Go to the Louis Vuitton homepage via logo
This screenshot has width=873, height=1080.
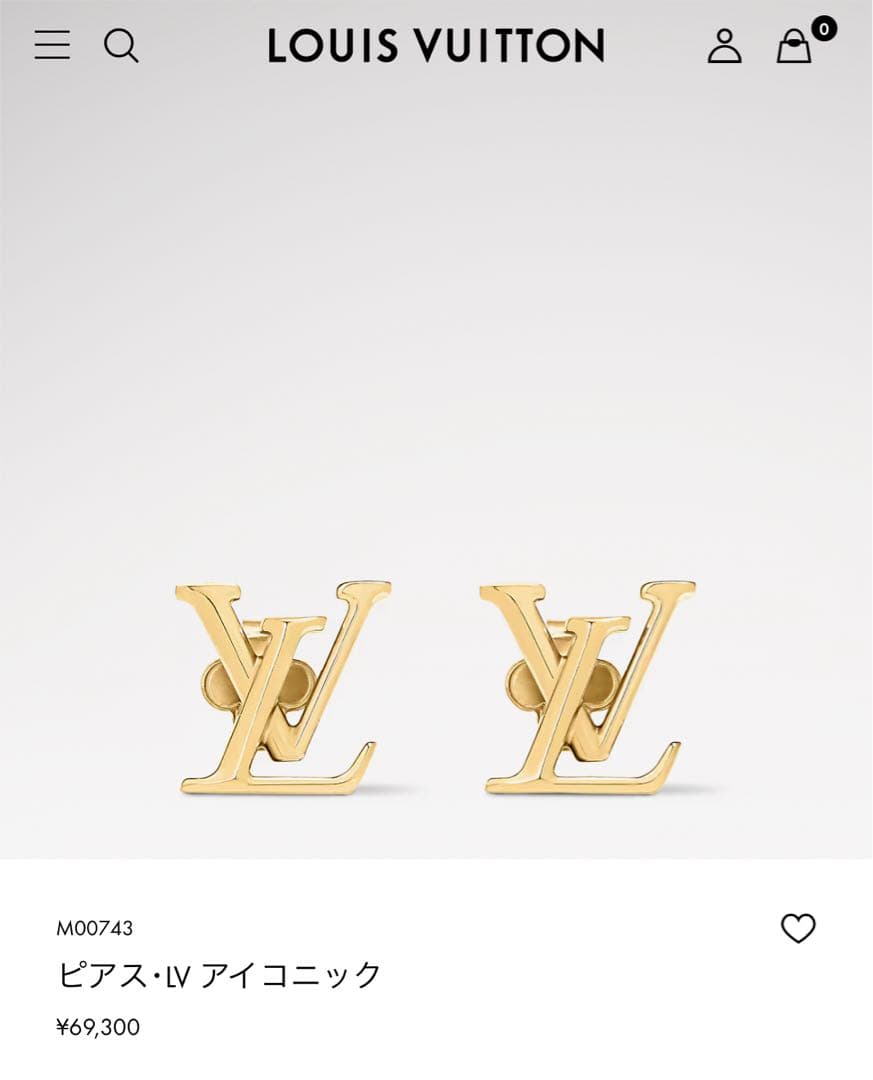(435, 46)
